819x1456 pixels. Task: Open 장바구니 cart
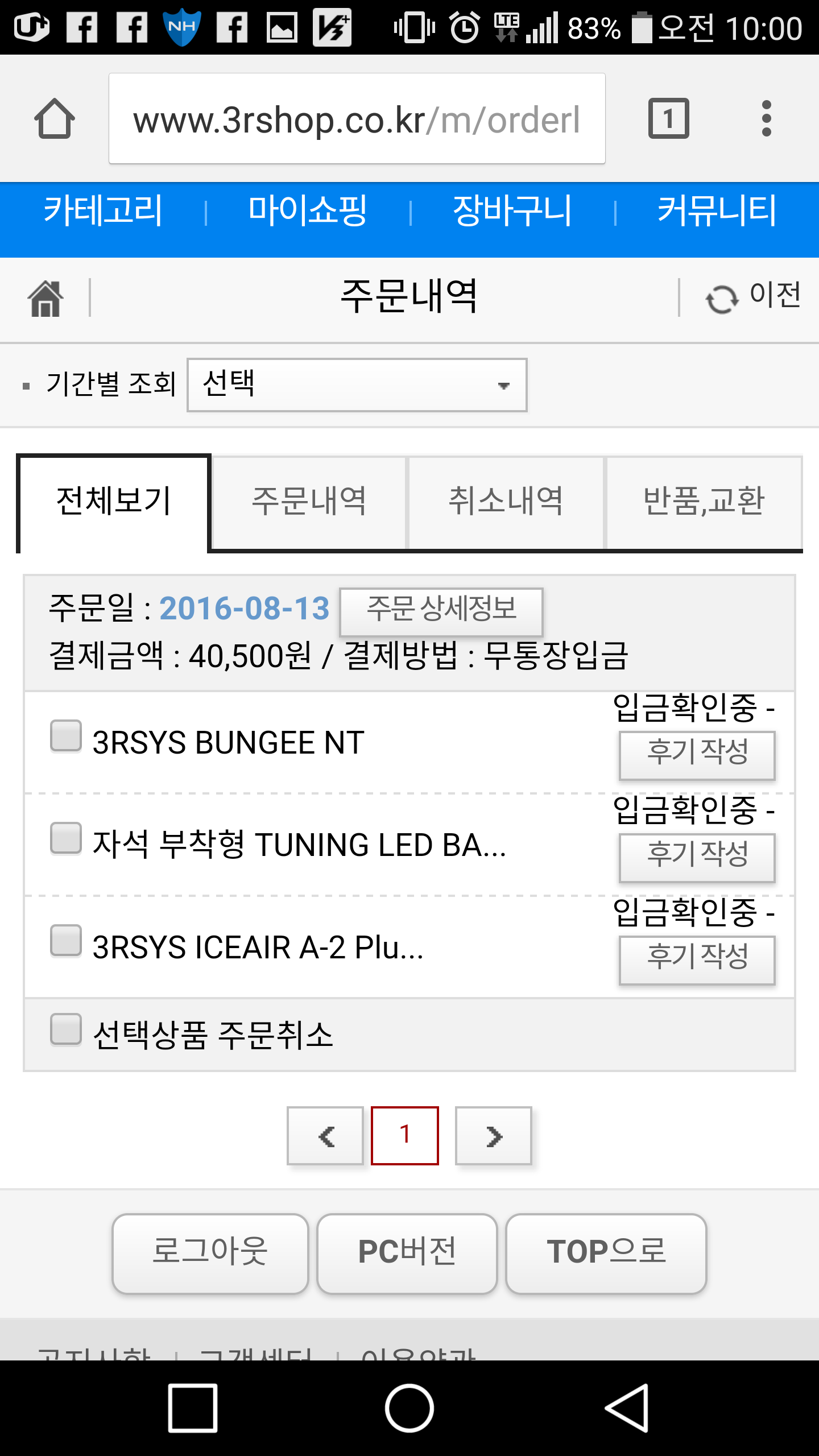[512, 210]
